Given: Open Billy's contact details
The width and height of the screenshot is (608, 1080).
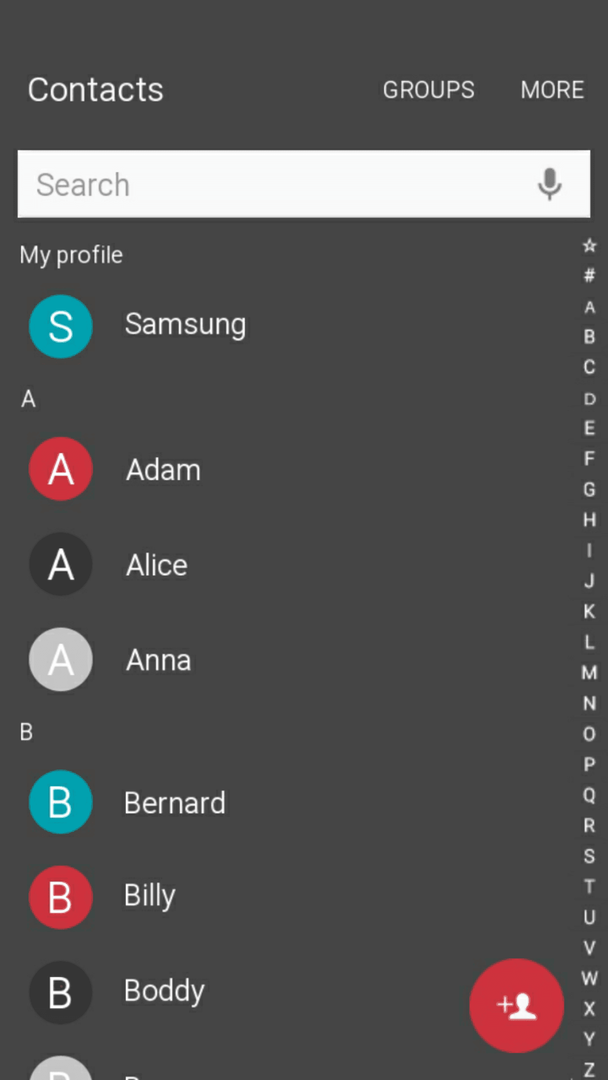Looking at the screenshot, I should click(289, 897).
